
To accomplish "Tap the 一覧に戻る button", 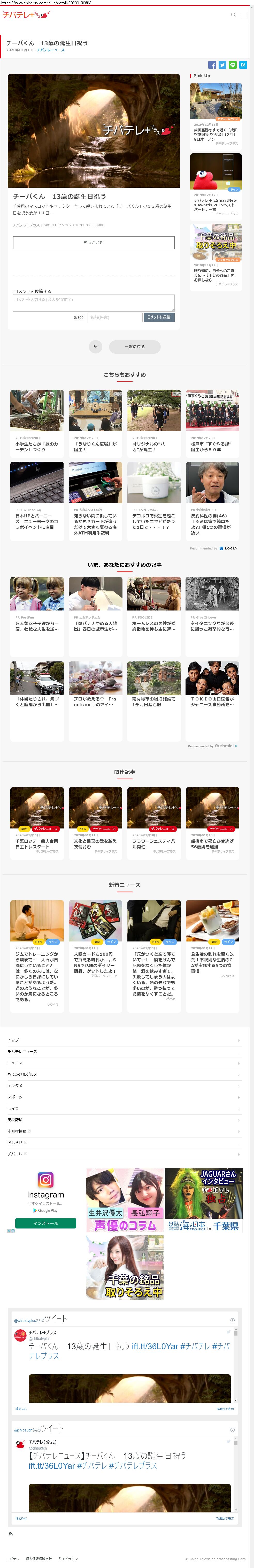I will coord(135,346).
